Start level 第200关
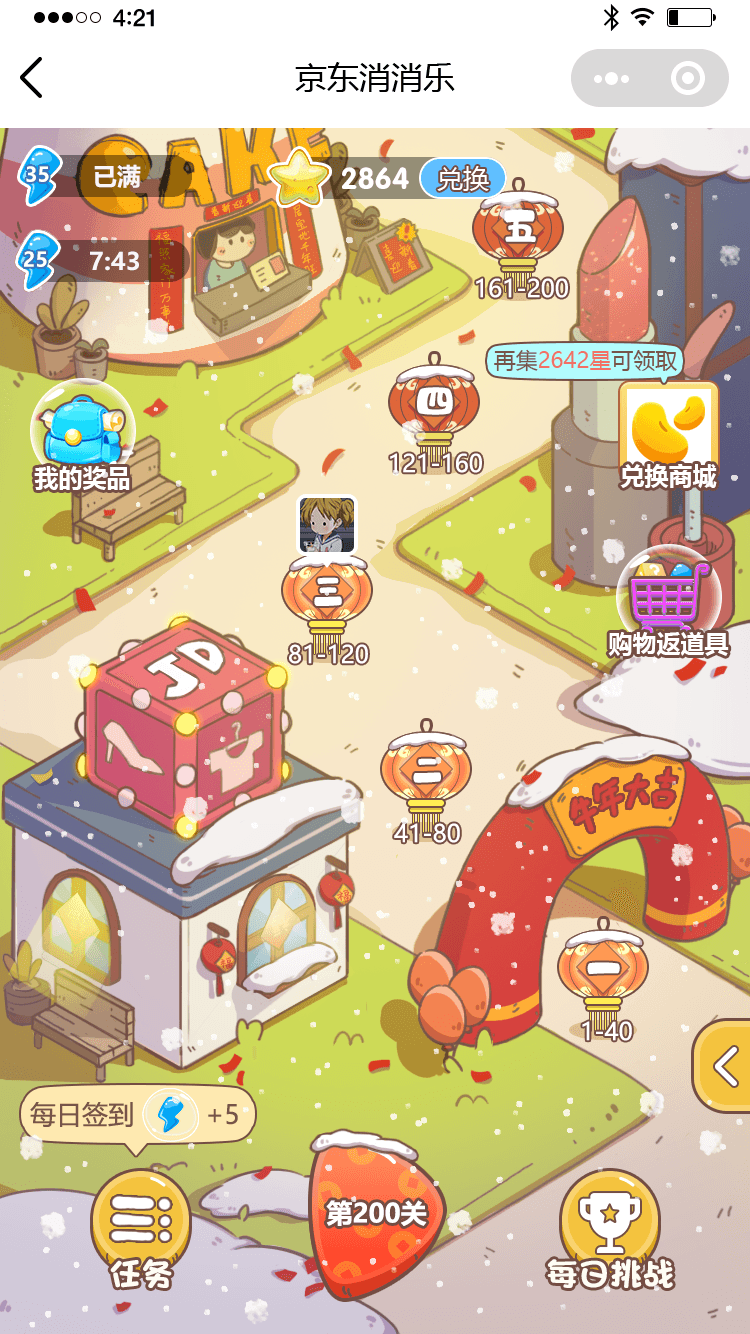Image resolution: width=750 pixels, height=1334 pixels. tap(376, 1214)
